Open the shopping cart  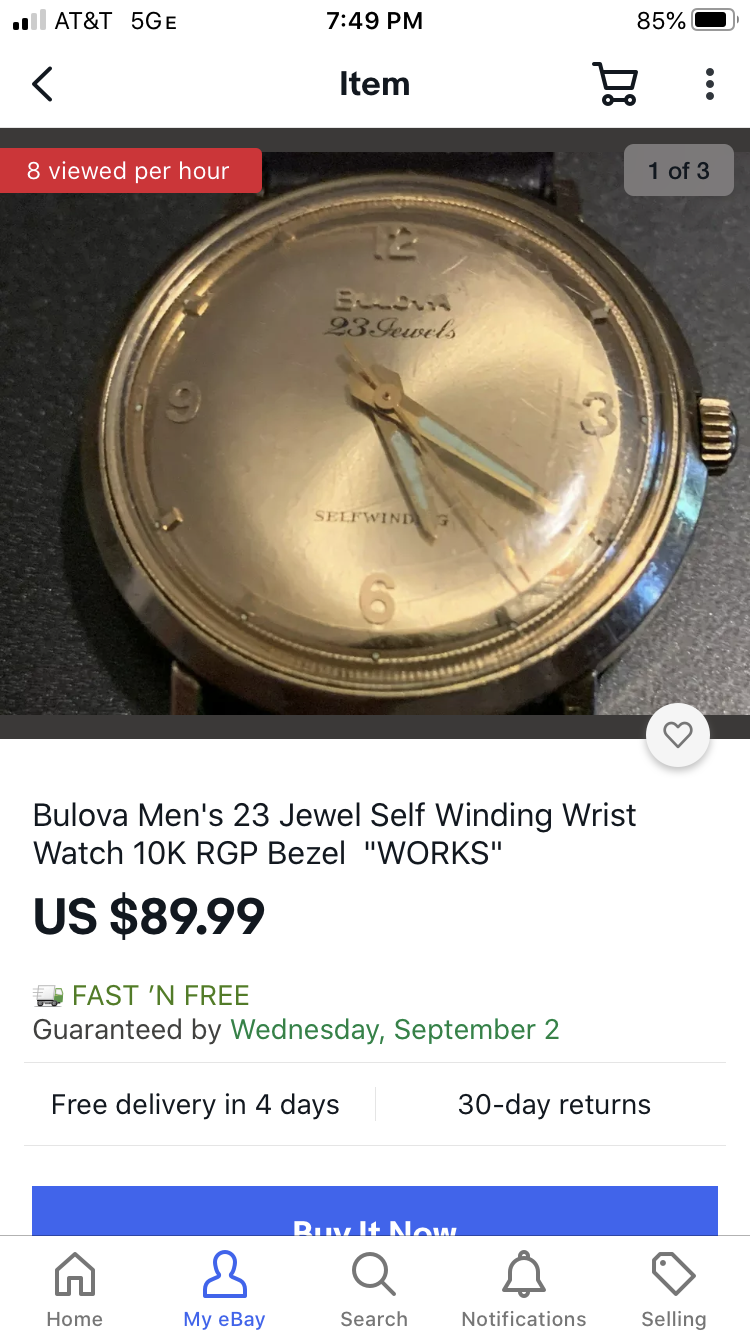coord(615,84)
